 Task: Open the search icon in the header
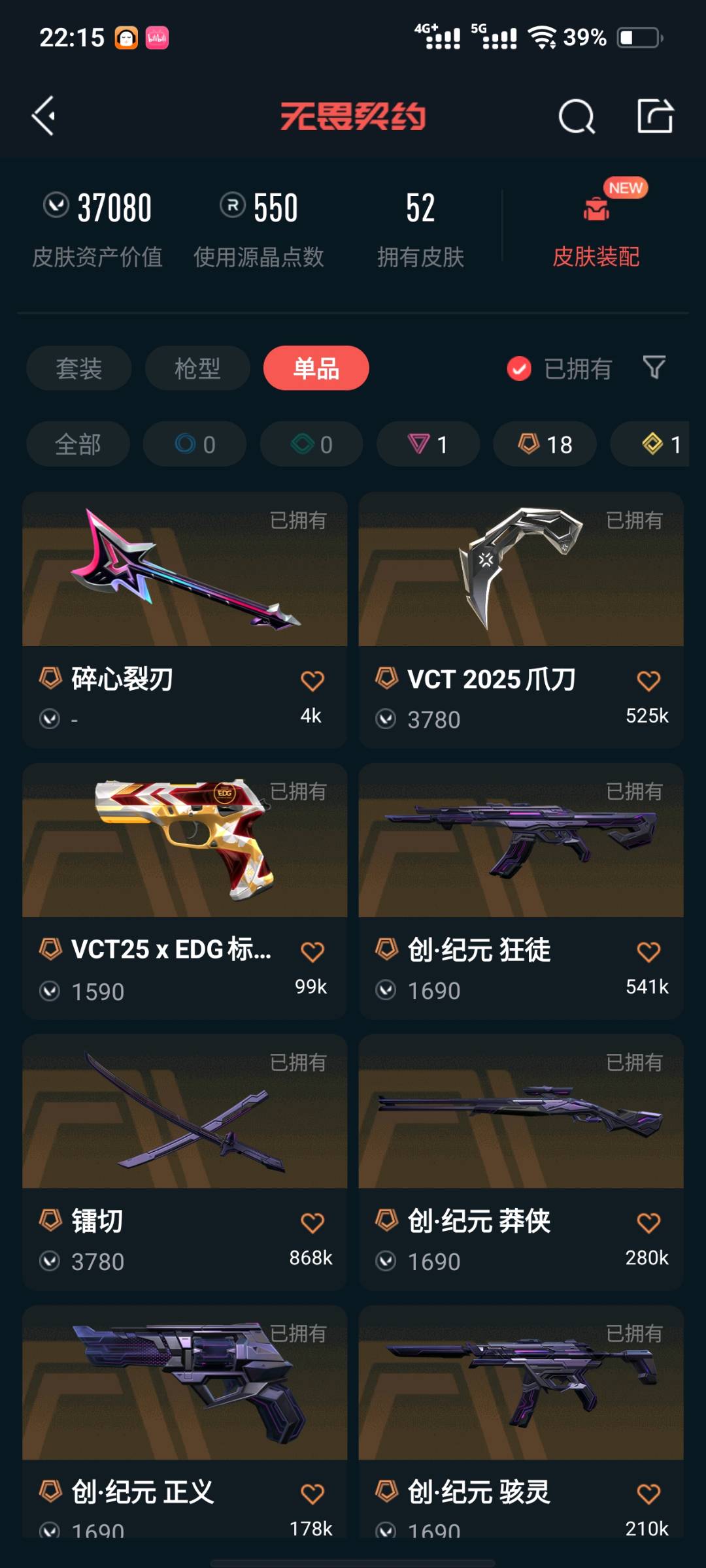pos(576,118)
